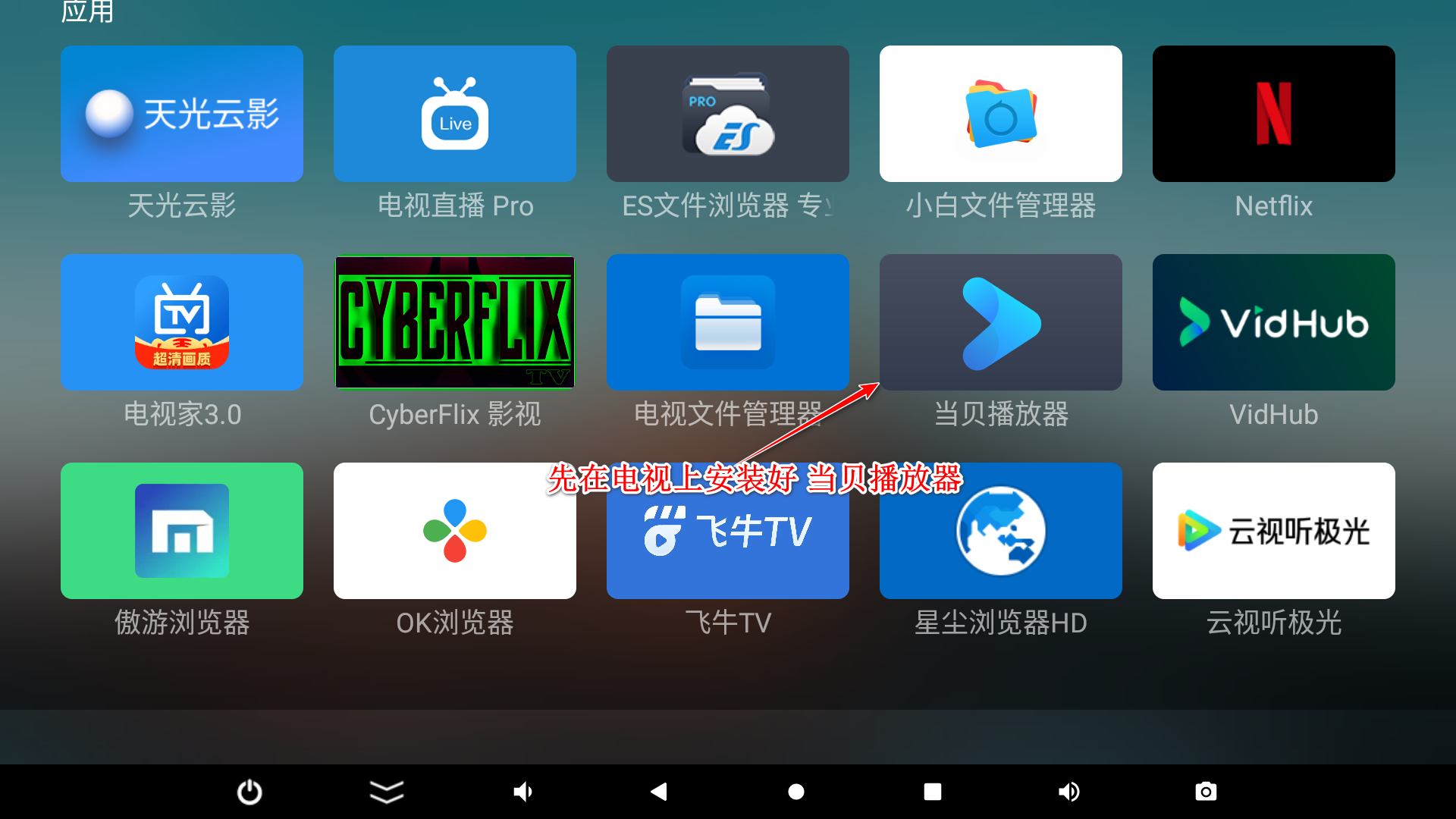Open 电视家3.0 app

pyautogui.click(x=182, y=322)
